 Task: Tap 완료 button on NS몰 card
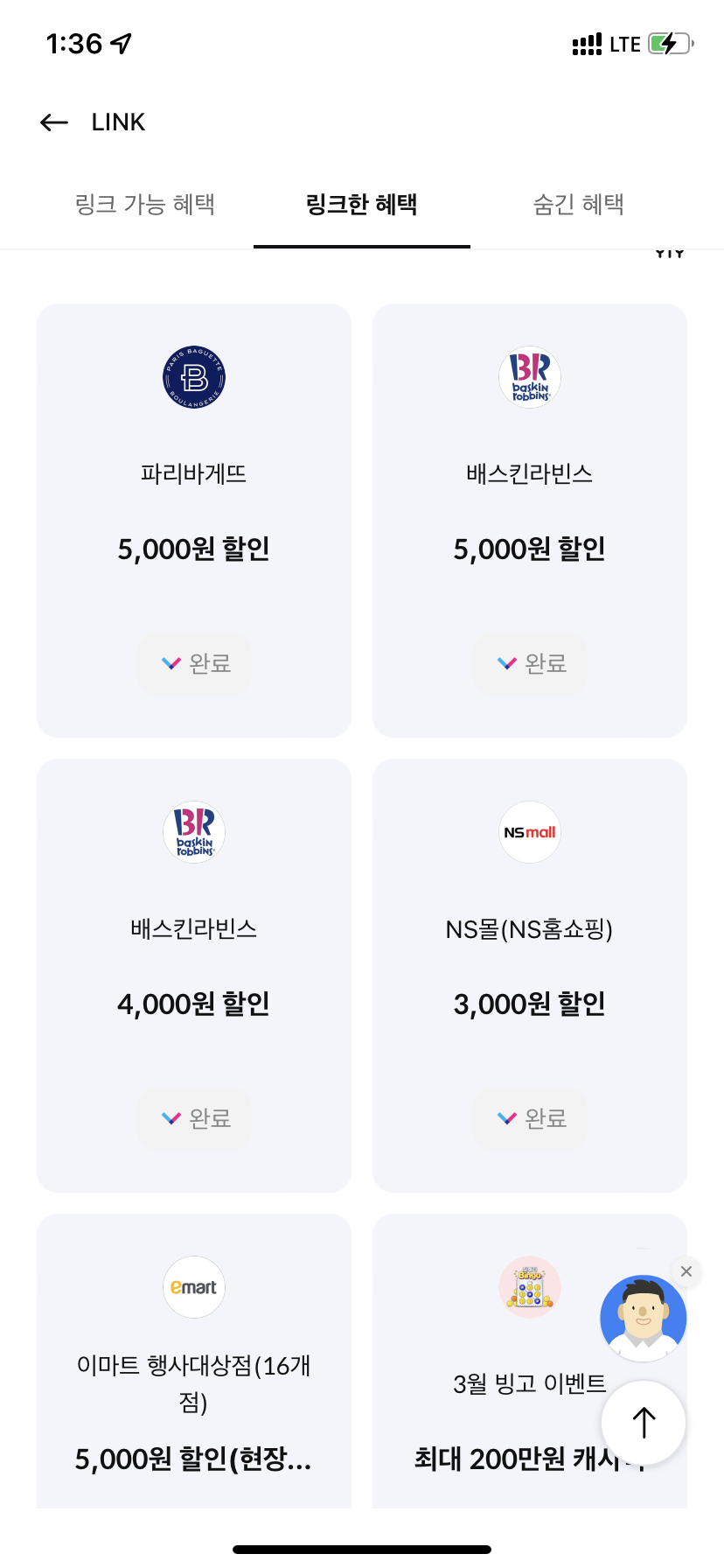tap(530, 1119)
